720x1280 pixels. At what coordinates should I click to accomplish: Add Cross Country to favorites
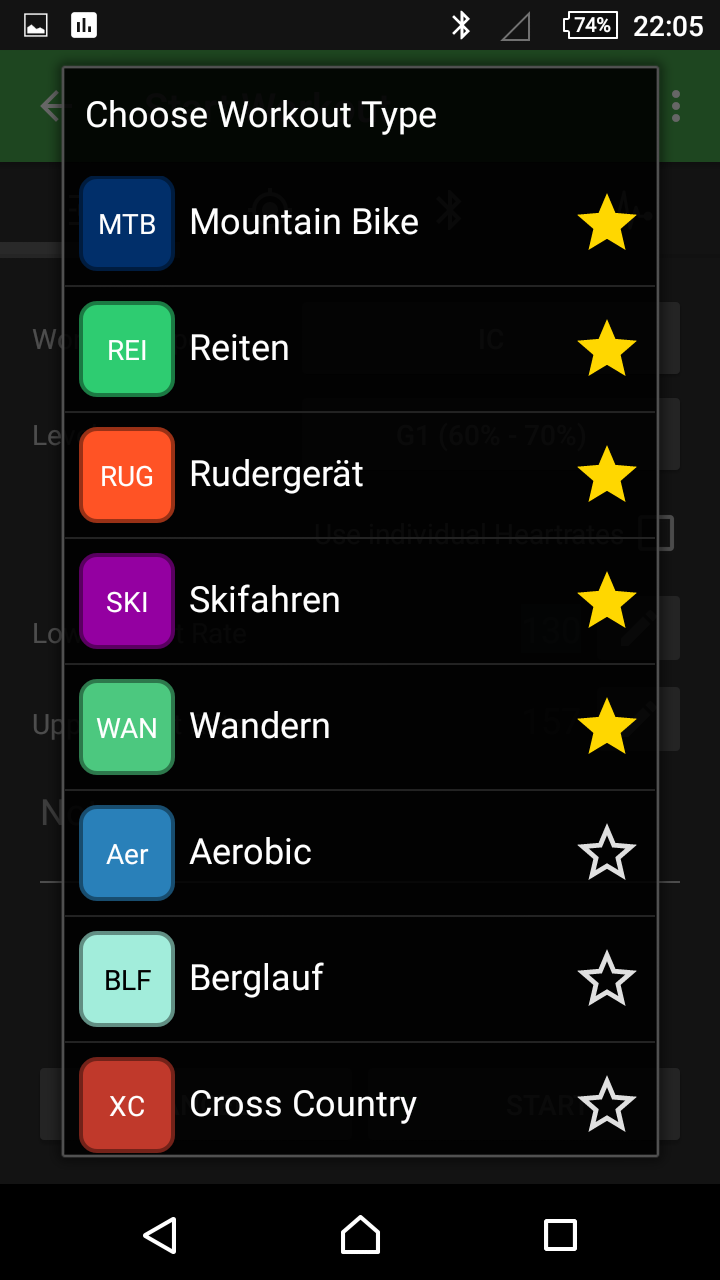pyautogui.click(x=607, y=1105)
